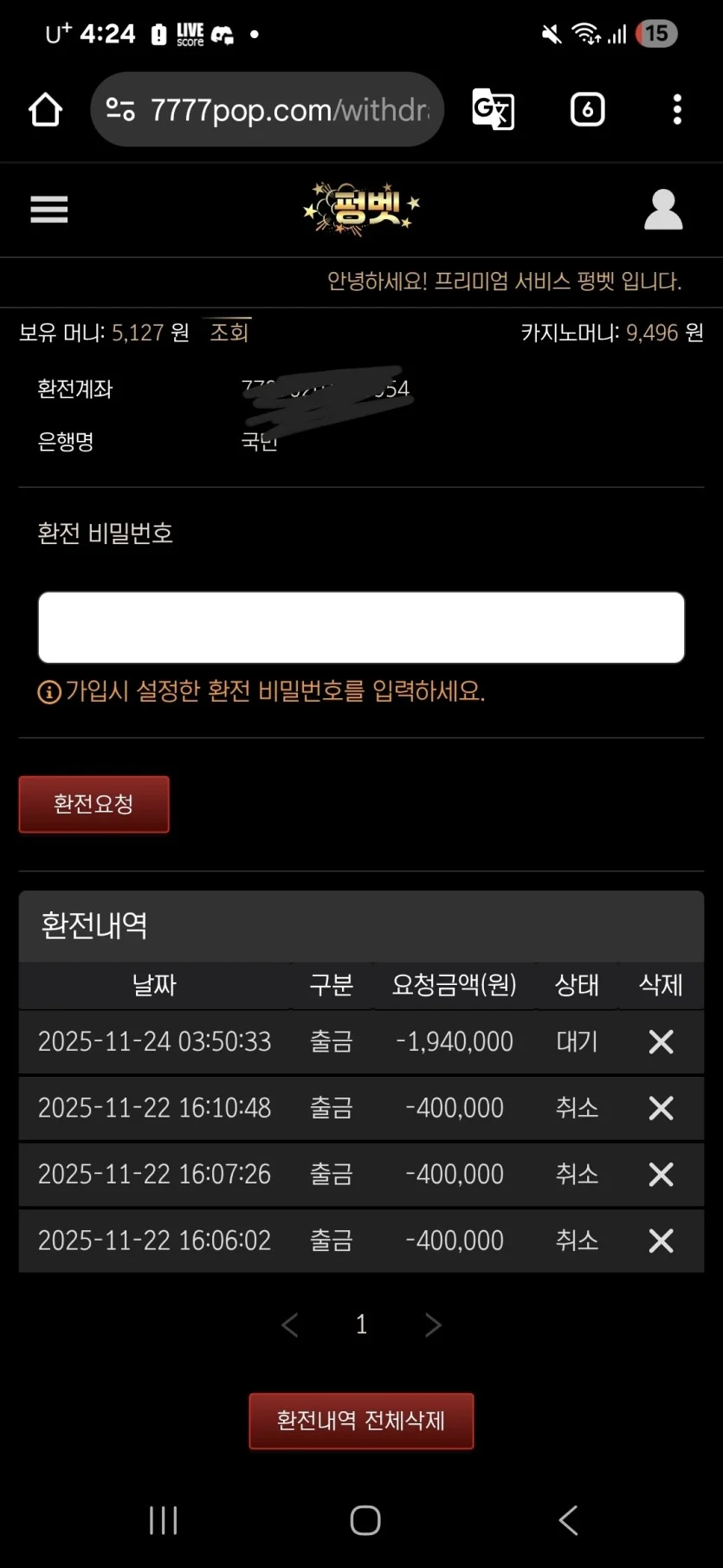
Task: Remove the 2025-11-22 16:06:02 entry
Action: [661, 1241]
